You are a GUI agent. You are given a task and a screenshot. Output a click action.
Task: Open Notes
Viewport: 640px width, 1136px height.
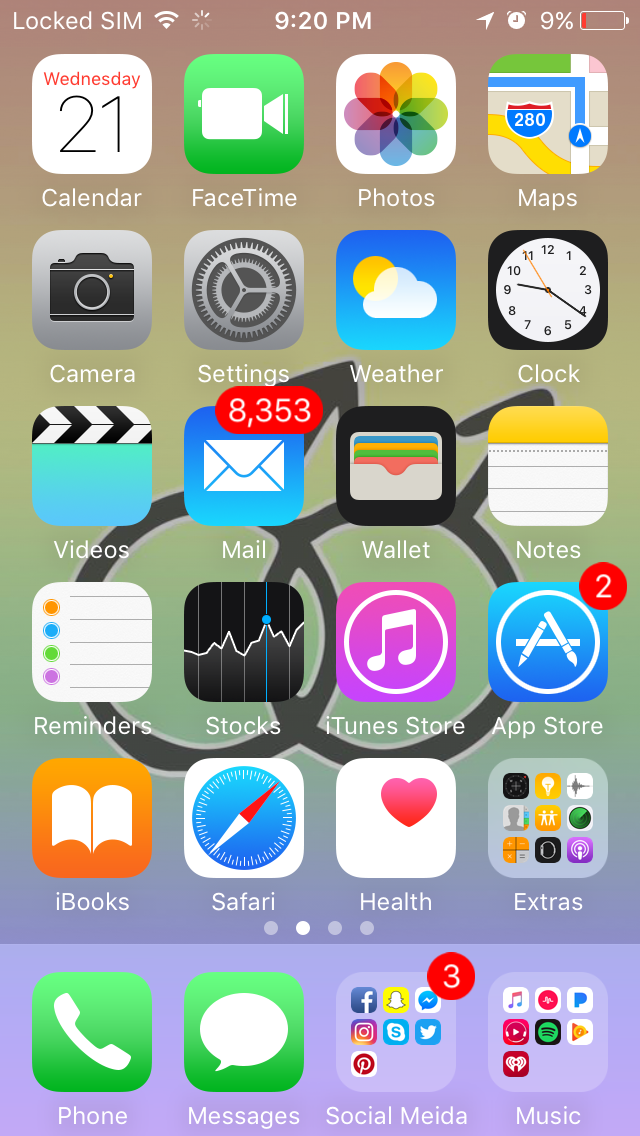[548, 467]
